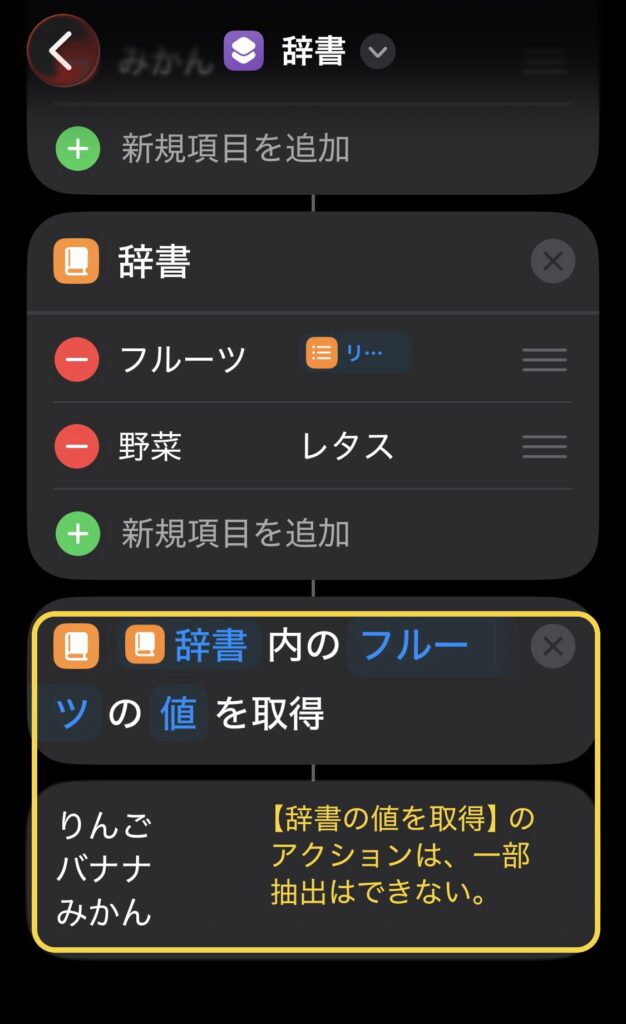The width and height of the screenshot is (626, 1024).
Task: Open the list variable assigned to フルーツ
Action: [356, 353]
